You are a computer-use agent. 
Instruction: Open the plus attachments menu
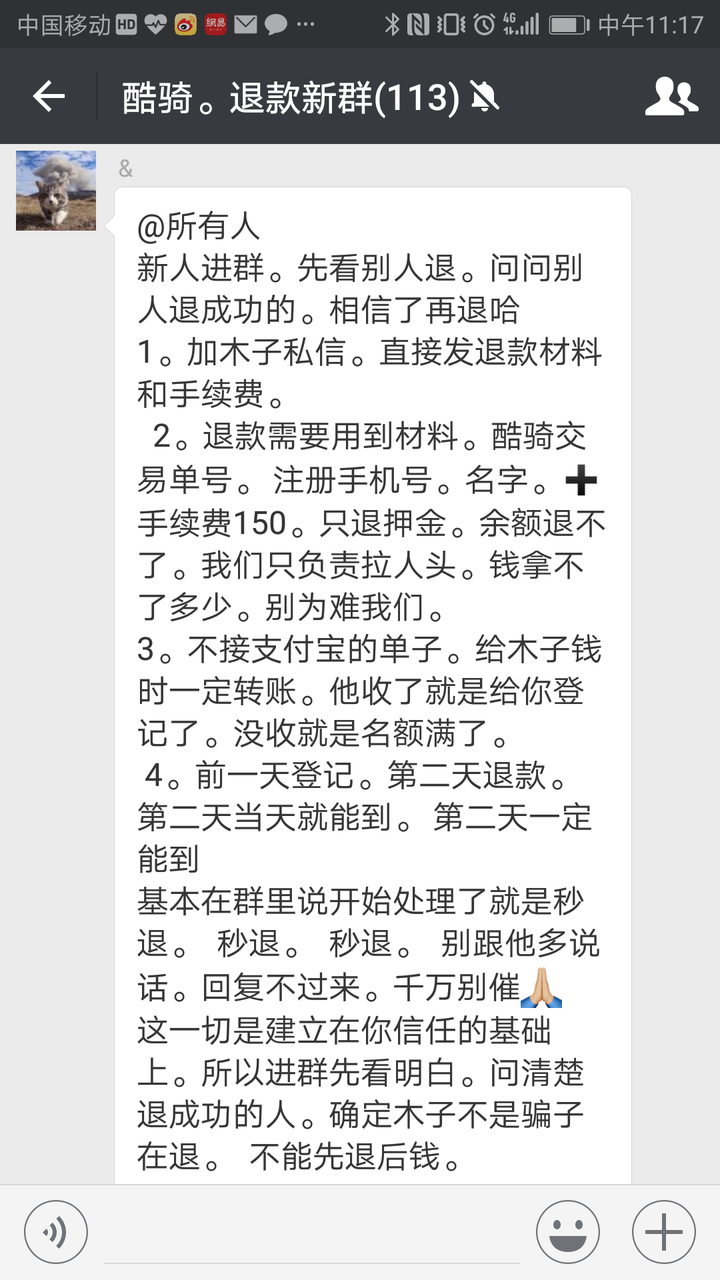(664, 1231)
